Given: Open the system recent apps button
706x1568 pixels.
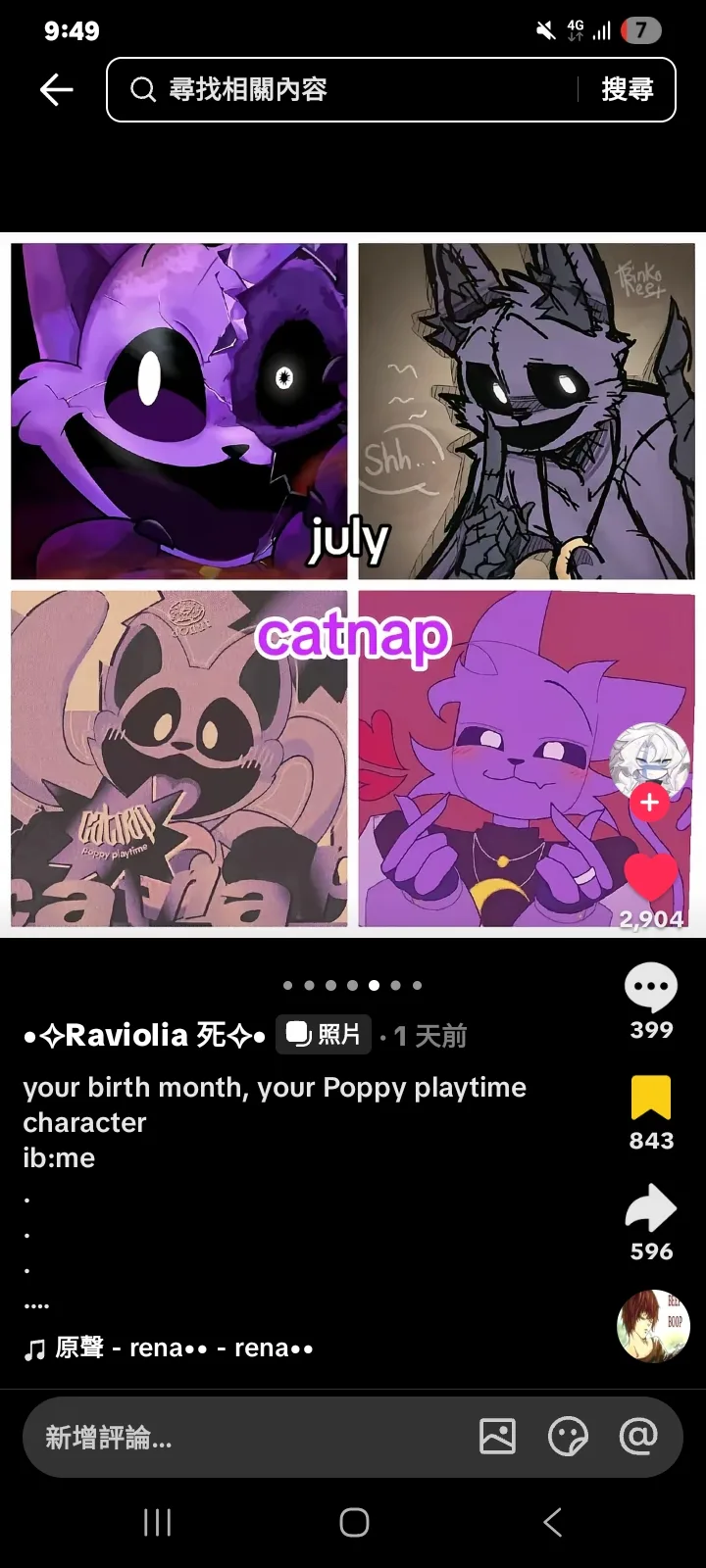Looking at the screenshot, I should tap(158, 1522).
